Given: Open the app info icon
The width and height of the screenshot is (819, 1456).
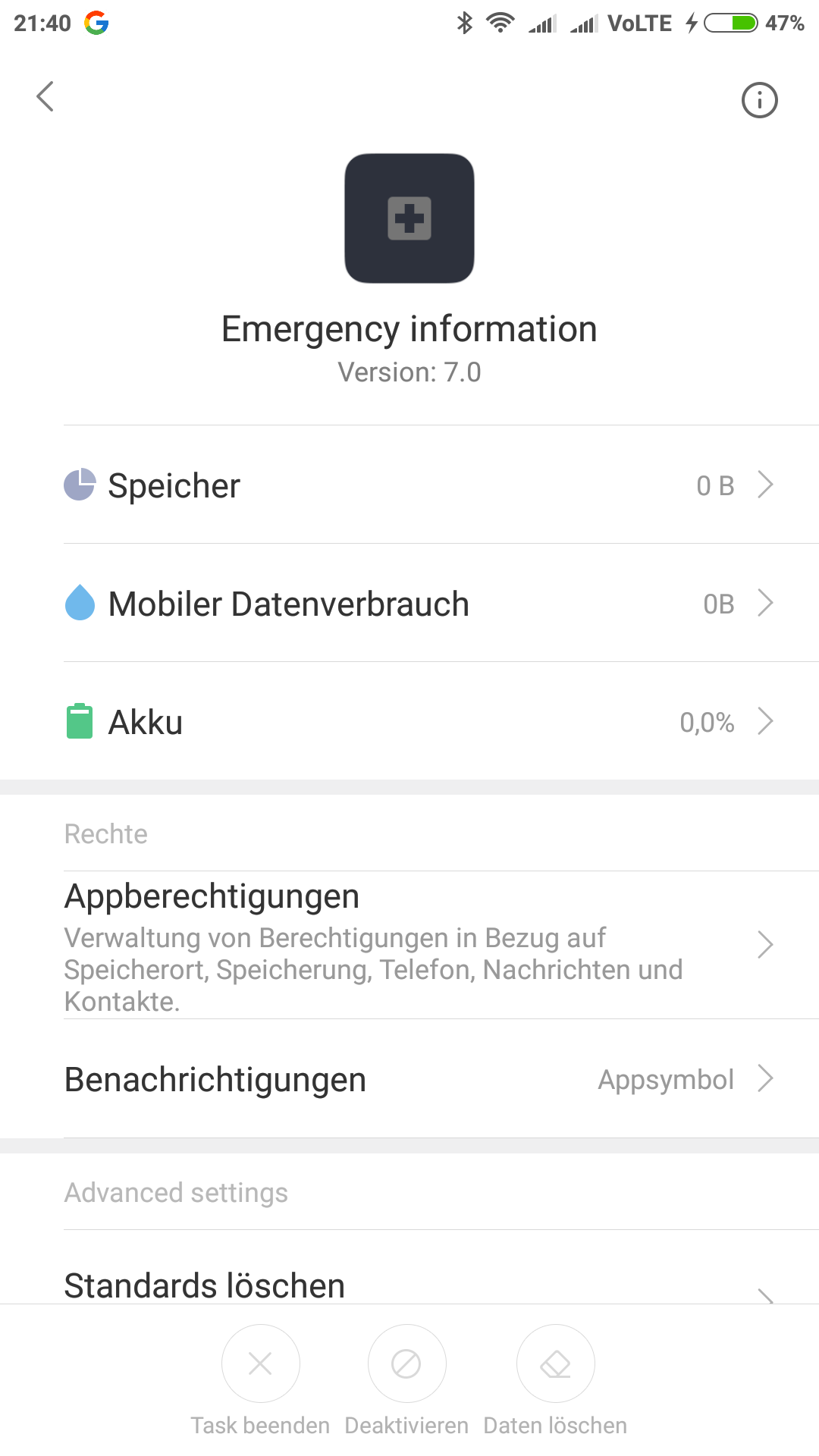Looking at the screenshot, I should point(759,100).
